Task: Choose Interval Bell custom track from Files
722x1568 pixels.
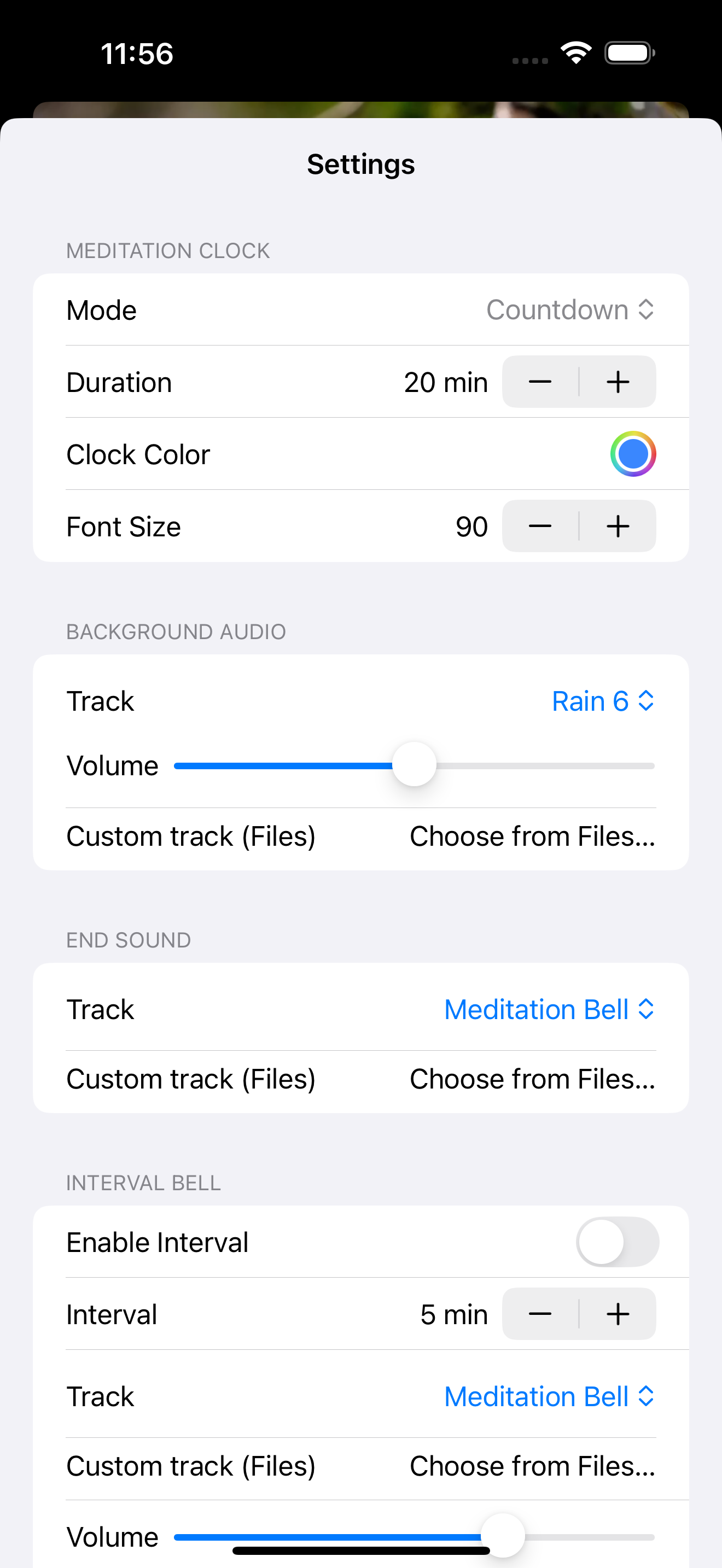Action: [x=532, y=1466]
